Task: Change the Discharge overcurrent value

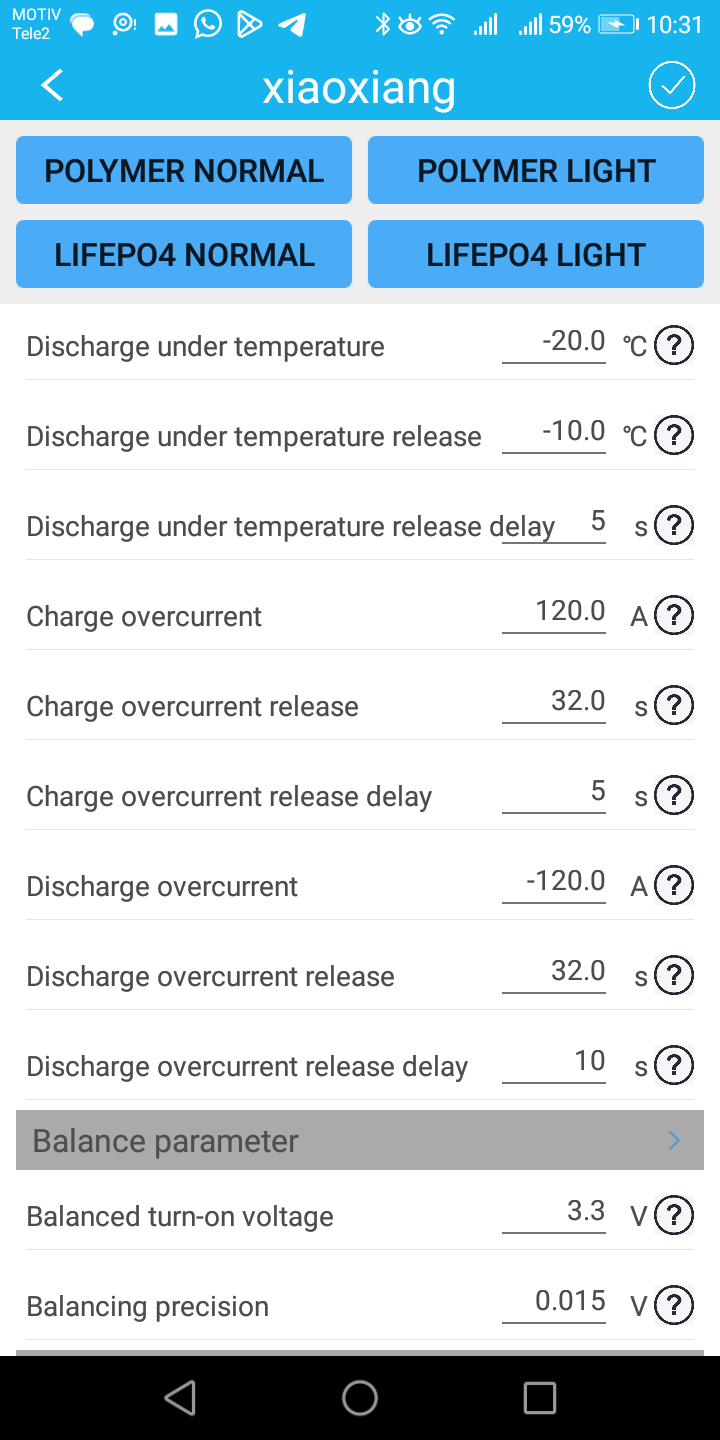Action: point(554,882)
